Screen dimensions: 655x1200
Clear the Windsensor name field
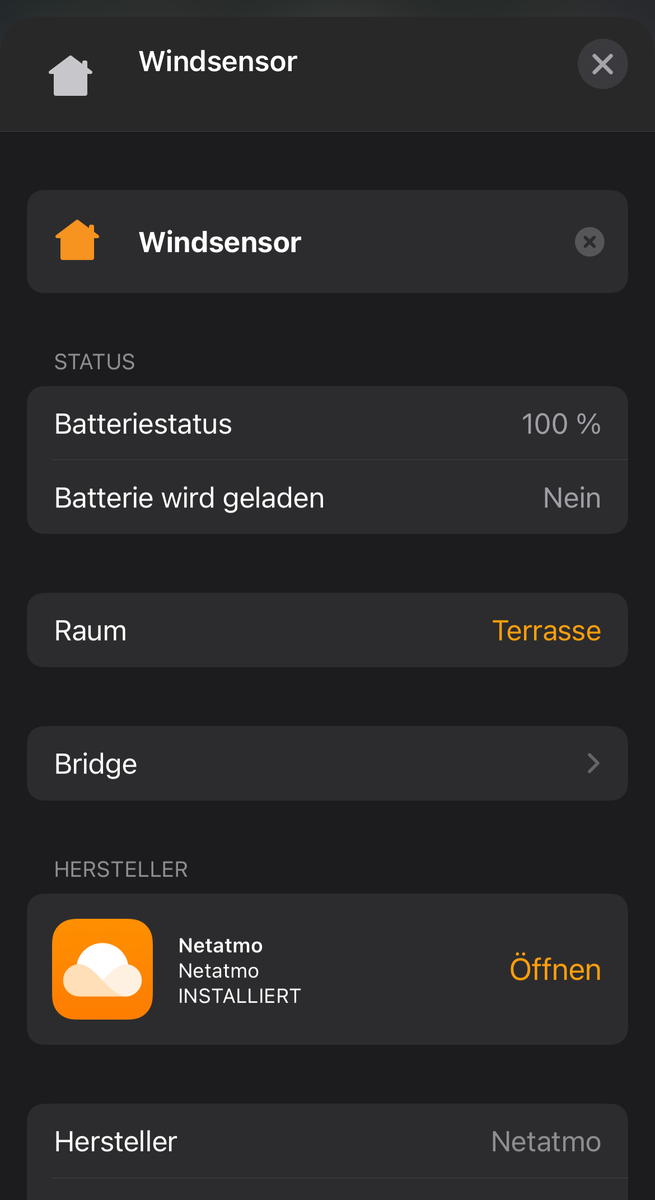coord(590,242)
